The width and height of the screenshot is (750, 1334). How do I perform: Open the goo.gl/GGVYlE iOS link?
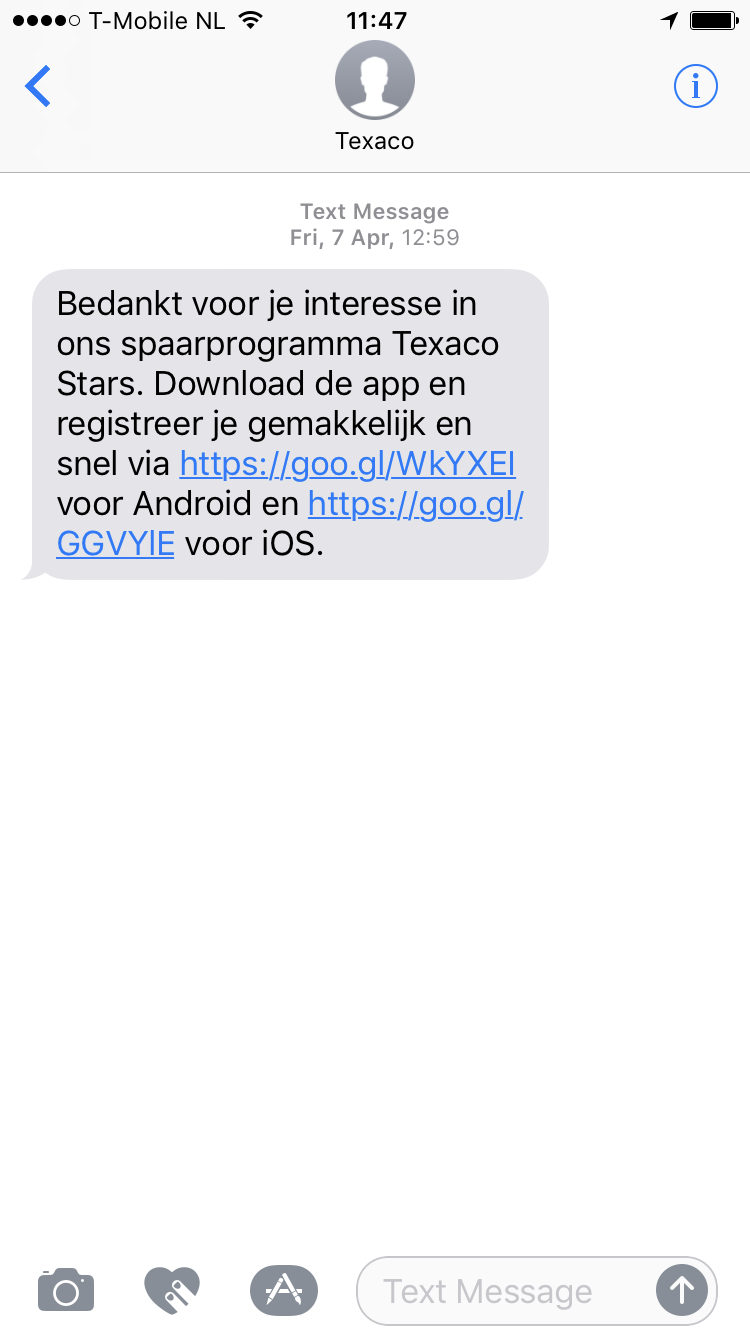click(415, 505)
